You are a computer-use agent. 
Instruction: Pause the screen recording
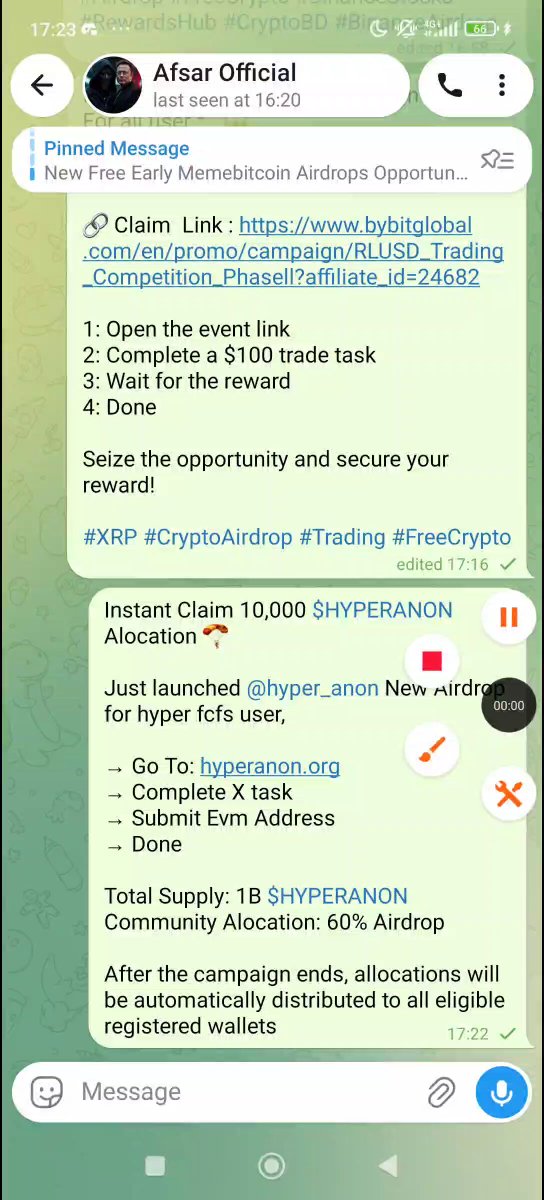pos(508,618)
